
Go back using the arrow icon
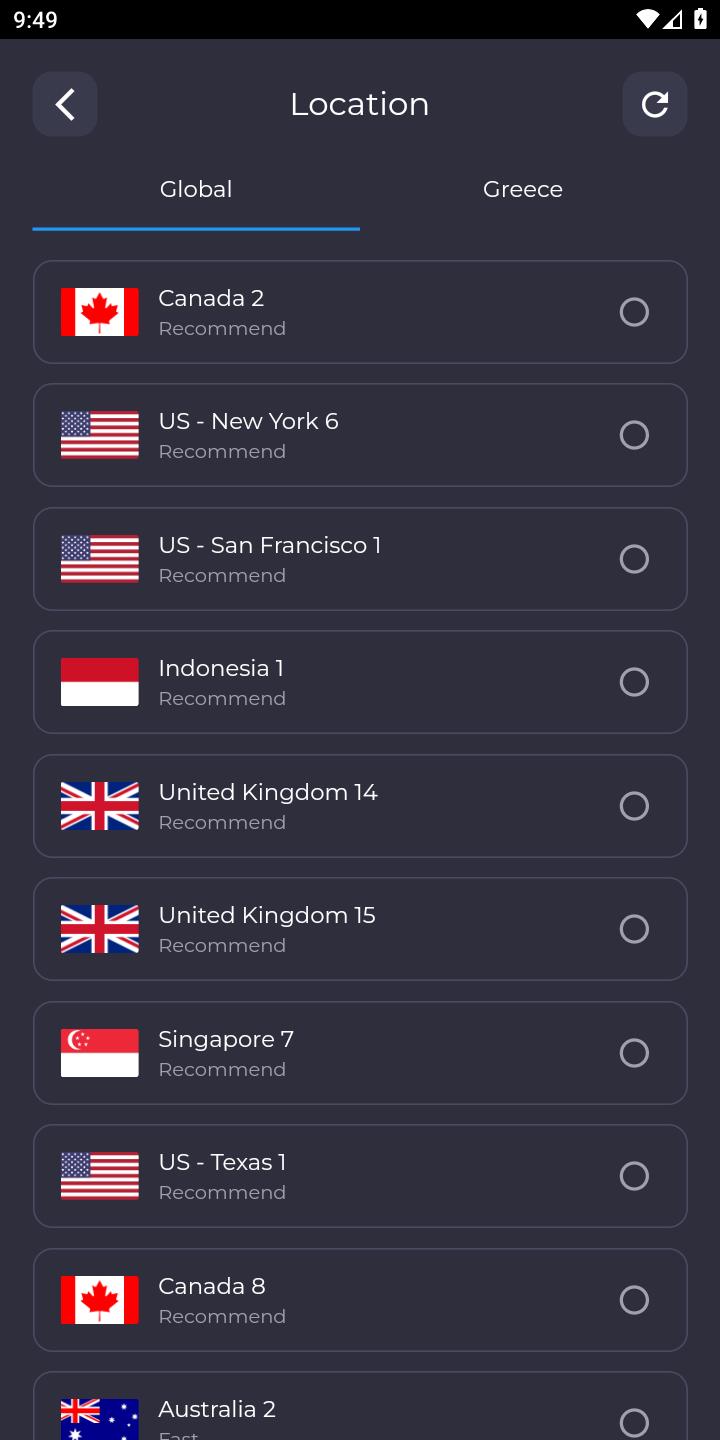point(65,104)
